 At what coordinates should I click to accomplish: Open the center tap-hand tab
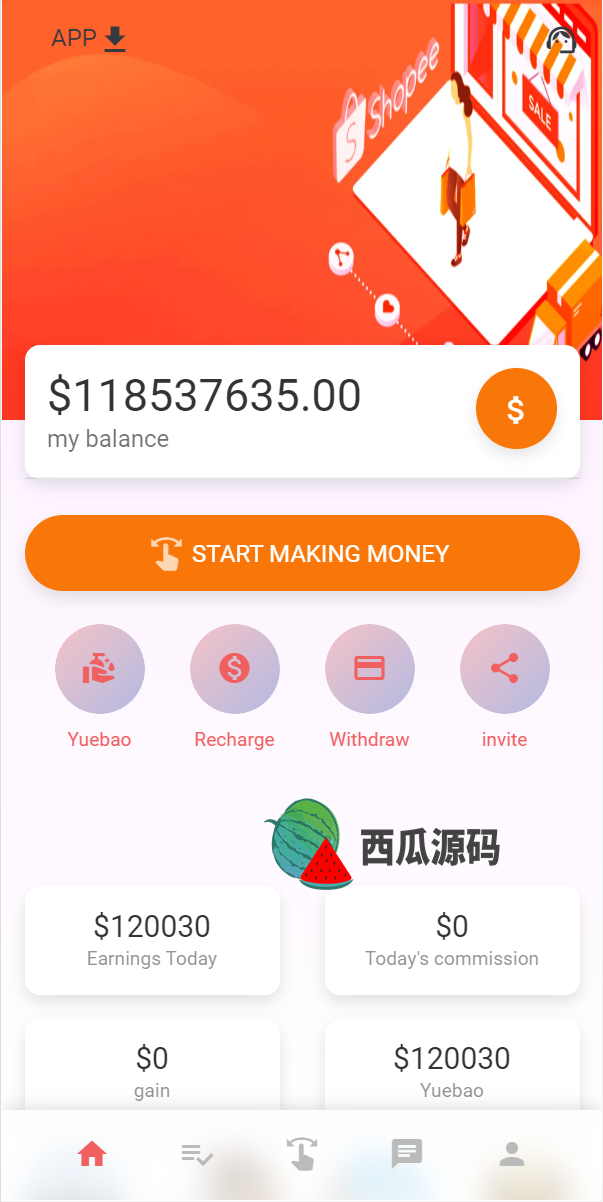(x=302, y=1153)
